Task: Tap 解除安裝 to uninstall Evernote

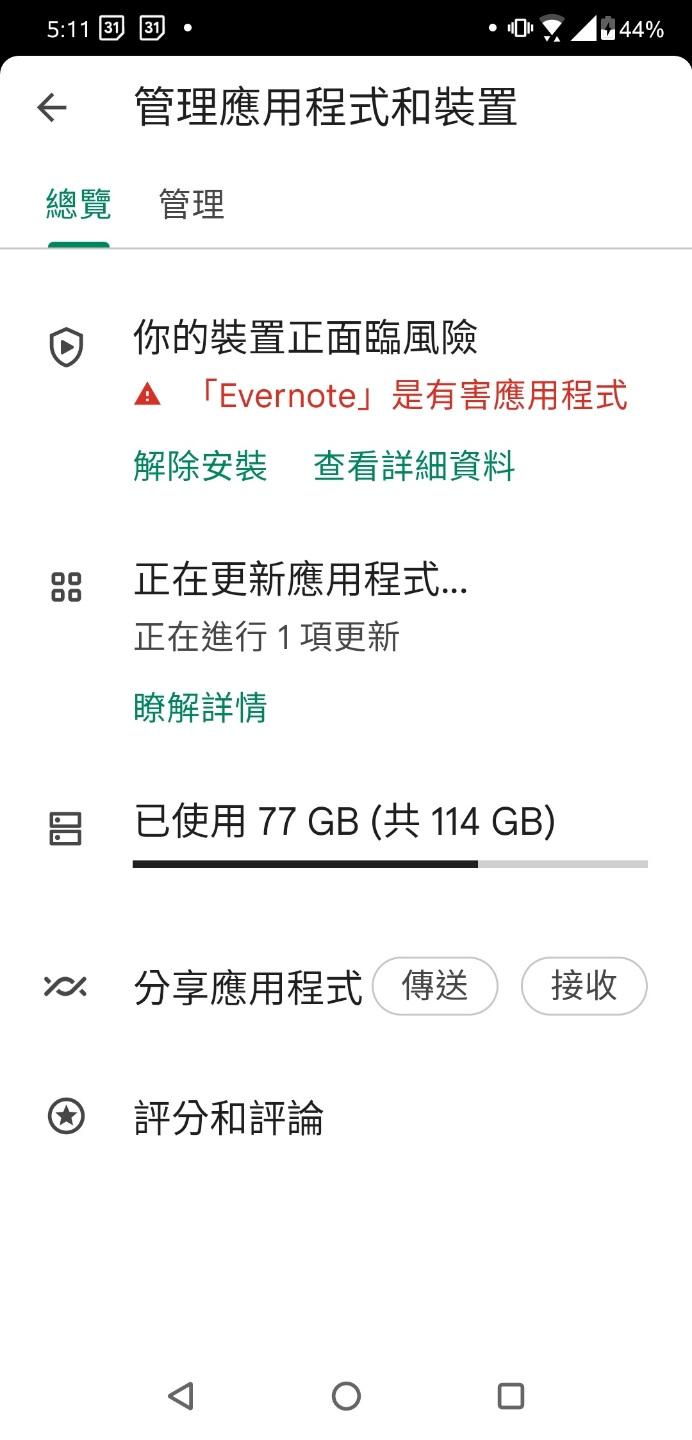Action: tap(200, 466)
